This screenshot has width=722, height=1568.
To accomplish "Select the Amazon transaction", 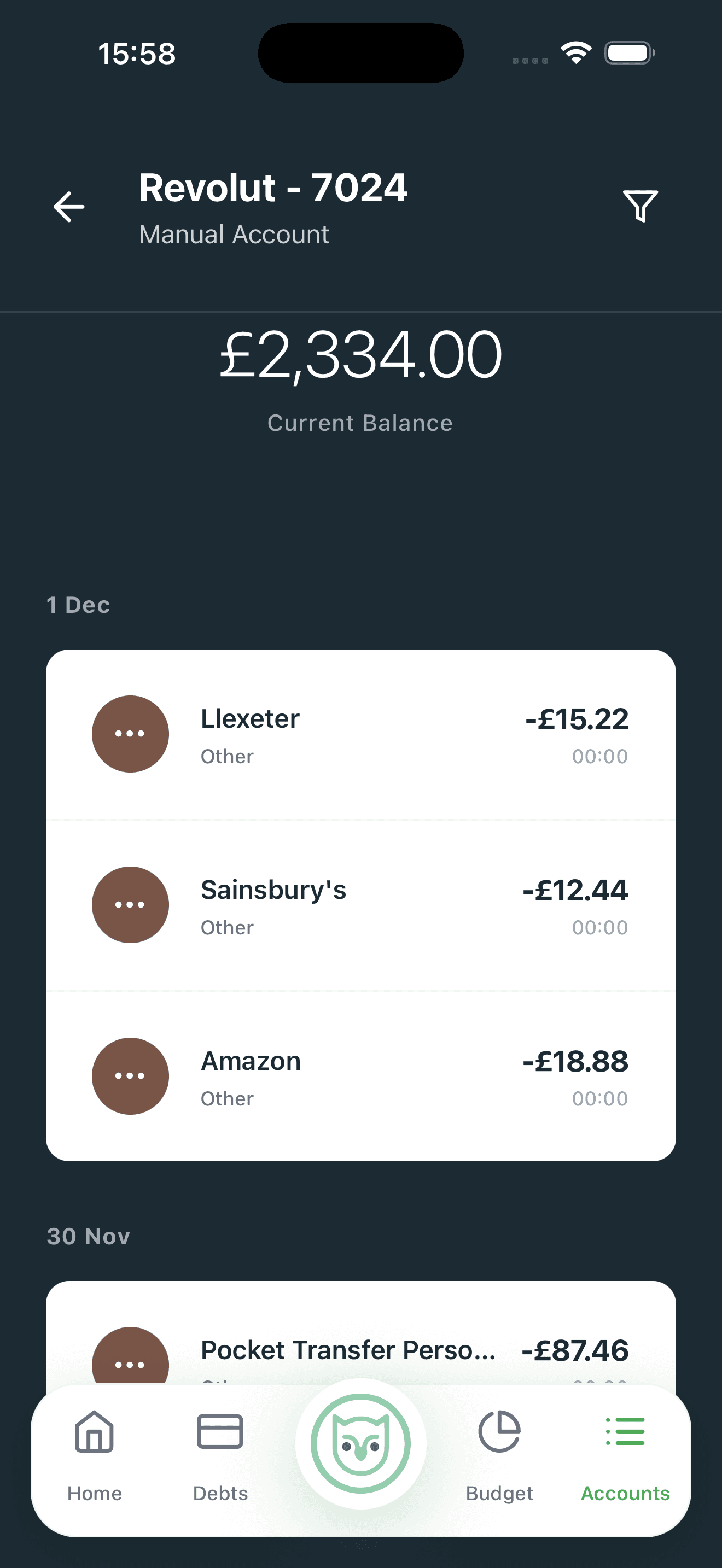I will click(x=361, y=1075).
